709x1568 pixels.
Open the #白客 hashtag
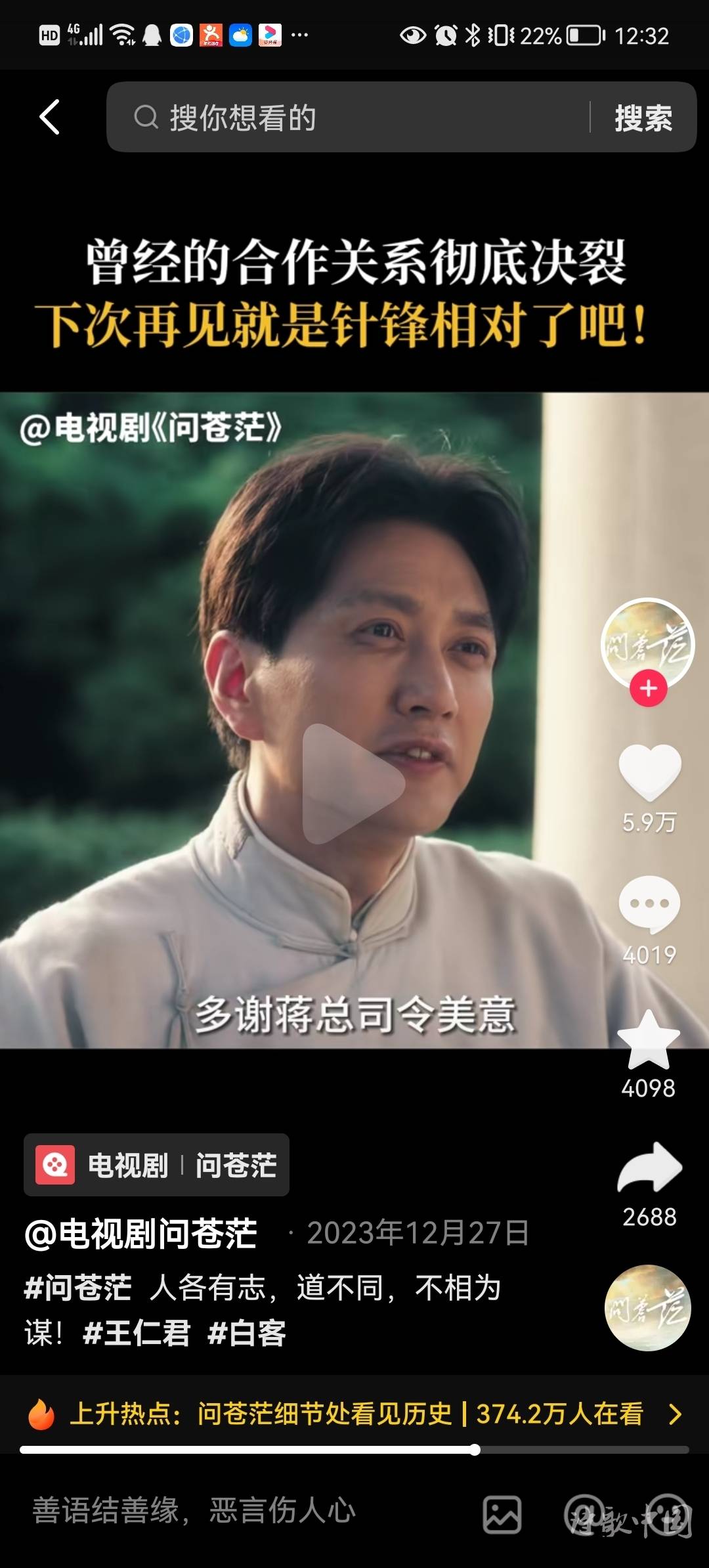[x=247, y=1333]
